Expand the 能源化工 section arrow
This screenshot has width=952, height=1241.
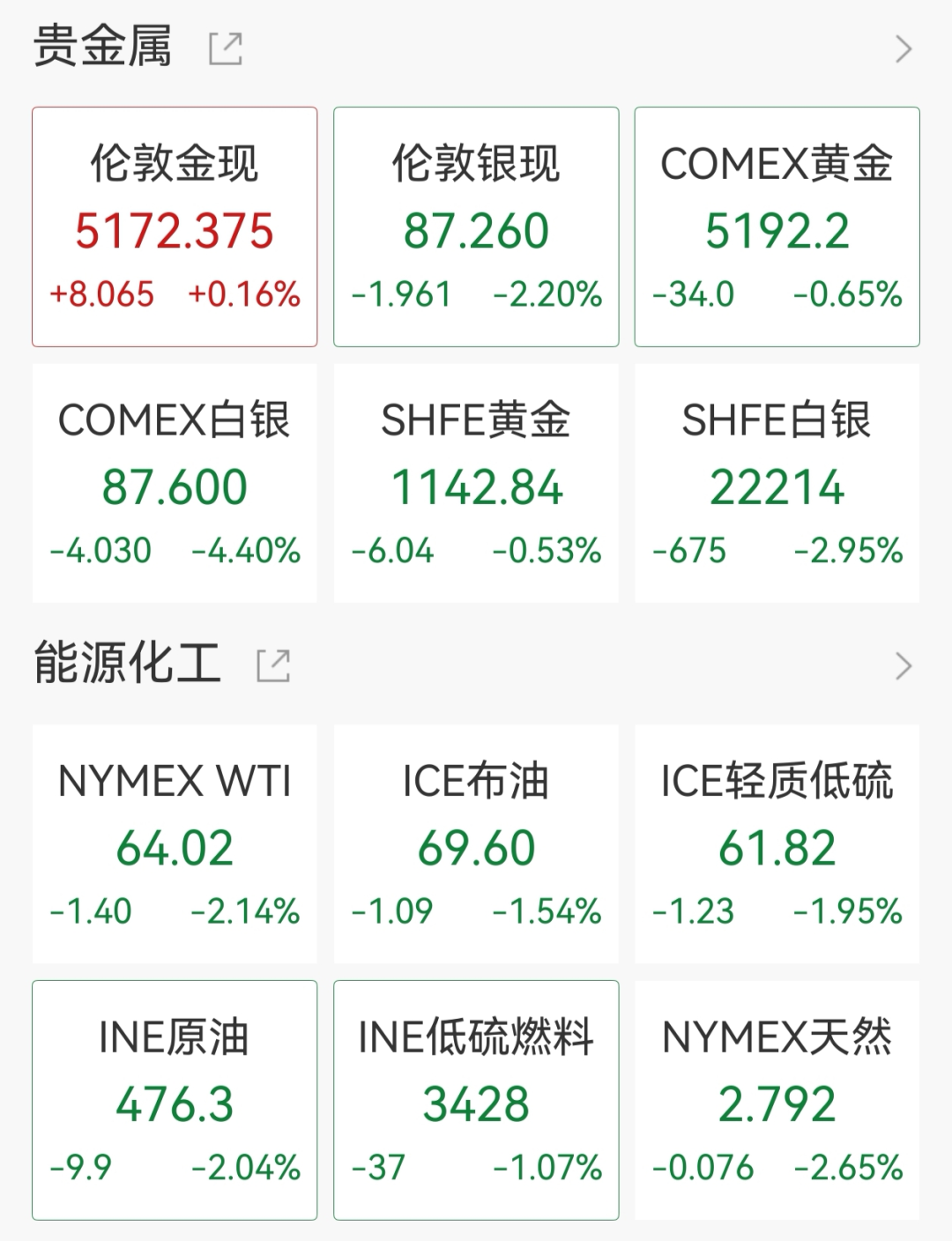pos(903,666)
